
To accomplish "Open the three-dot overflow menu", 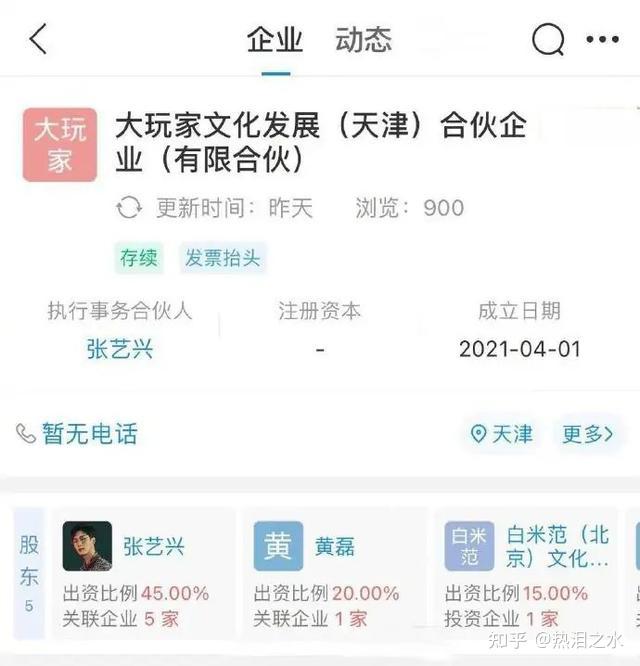I will pyautogui.click(x=602, y=40).
